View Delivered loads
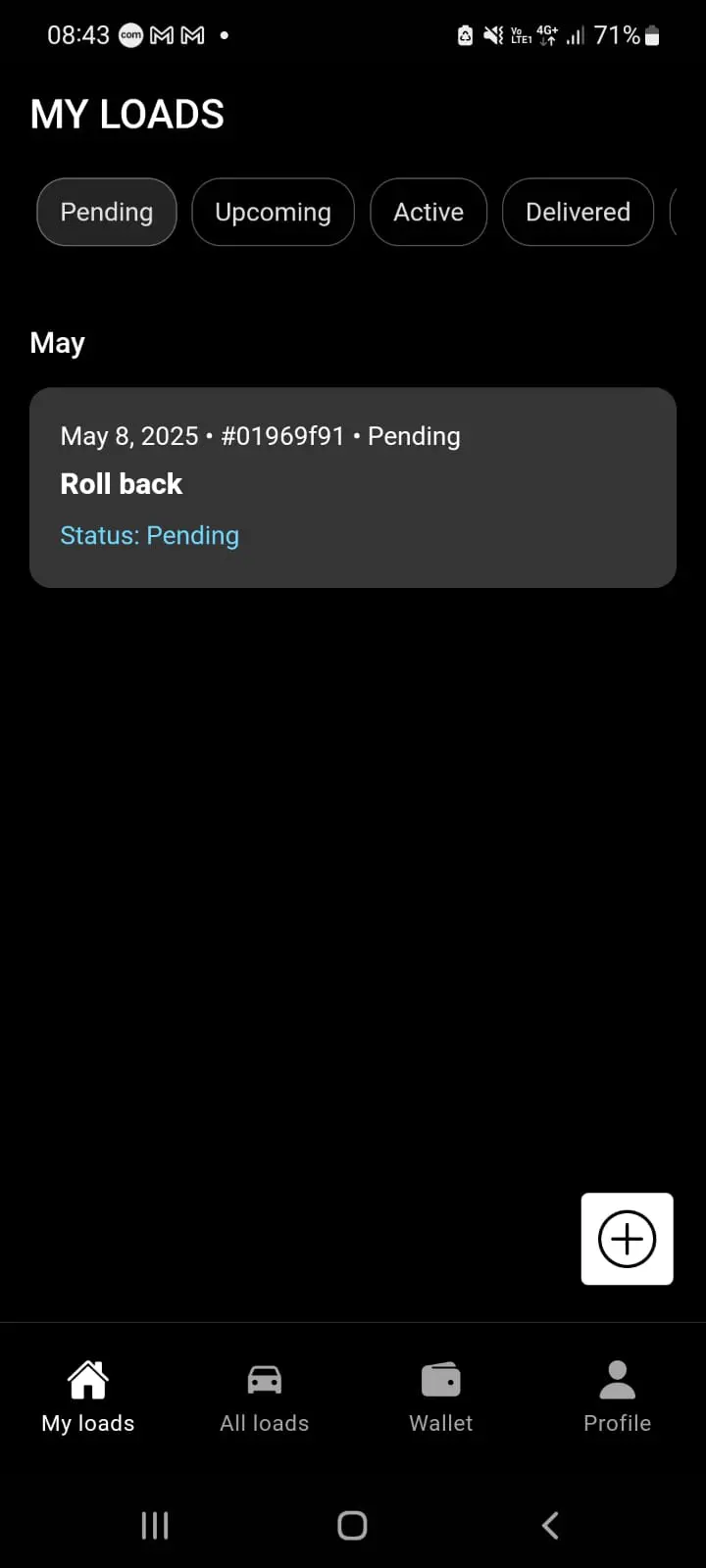This screenshot has width=706, height=1568. [x=578, y=212]
